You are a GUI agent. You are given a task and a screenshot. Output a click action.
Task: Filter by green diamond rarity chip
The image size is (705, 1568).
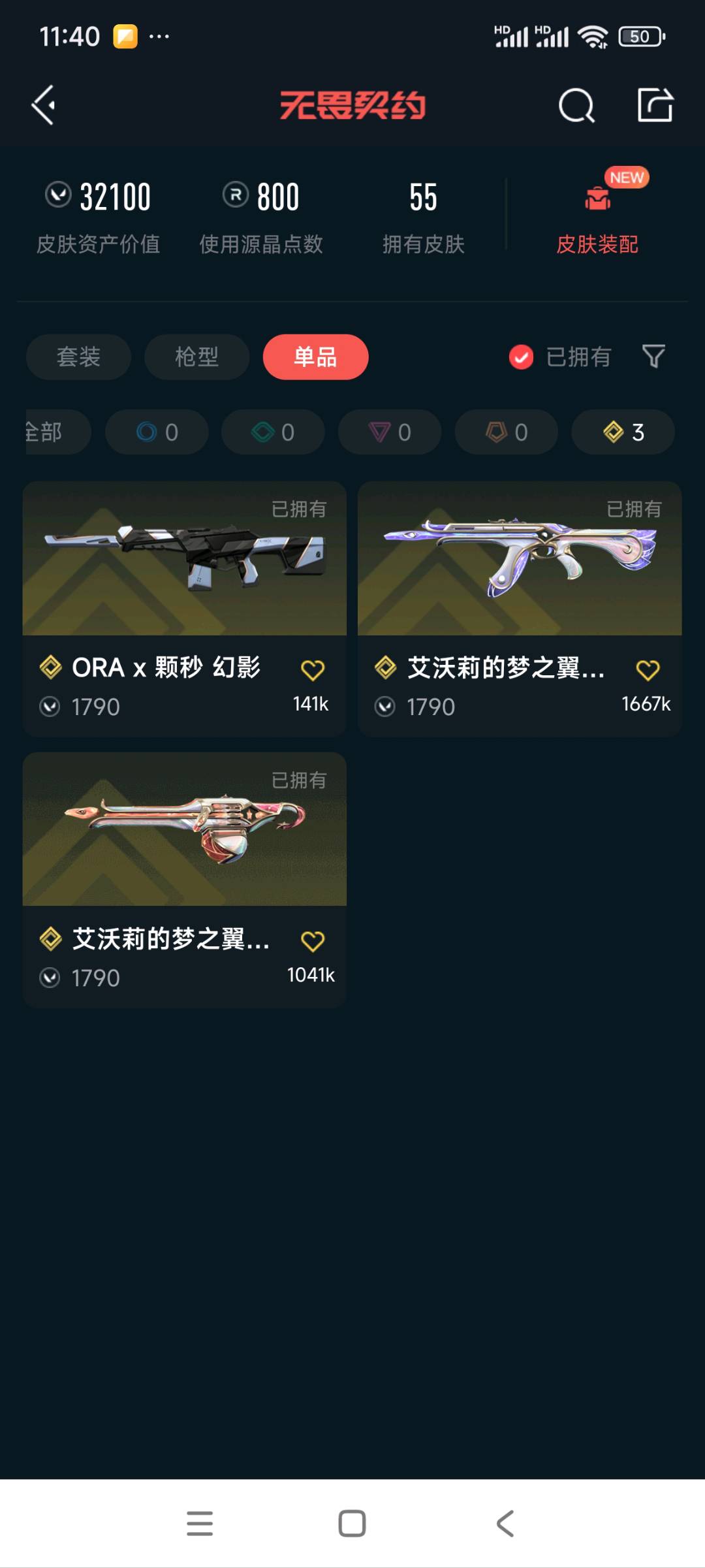[273, 432]
